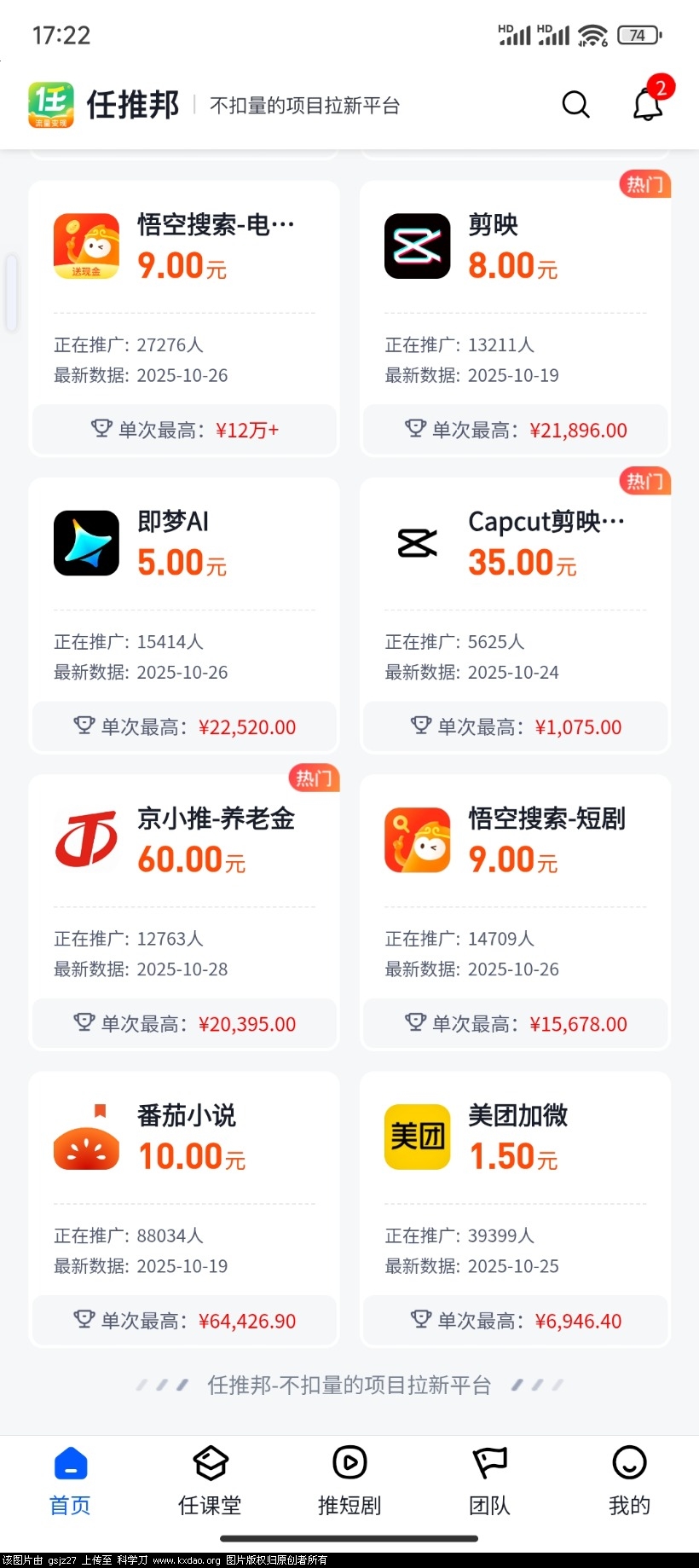The image size is (699, 1568).
Task: Tap the 热门 badge on 剪映 card
Action: [x=644, y=184]
